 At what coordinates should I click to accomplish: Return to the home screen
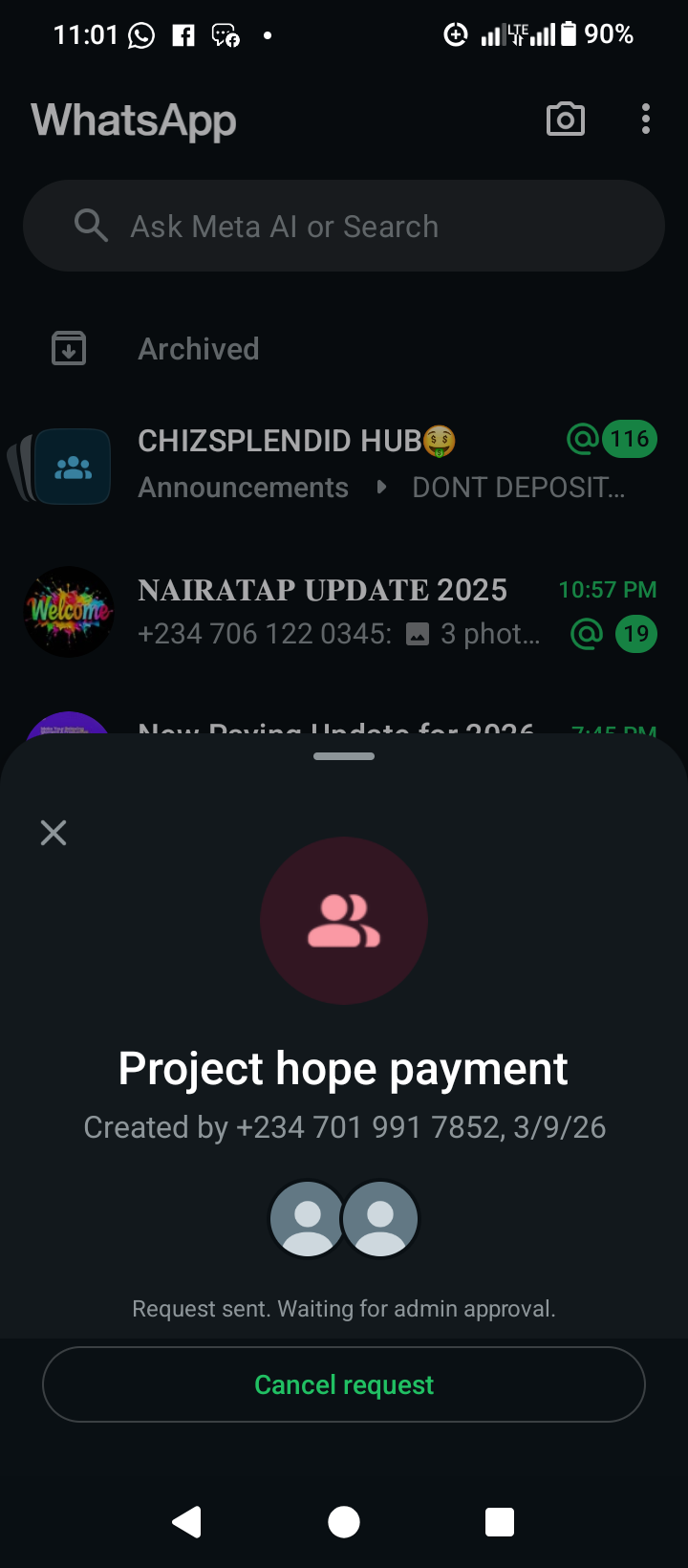(344, 1521)
